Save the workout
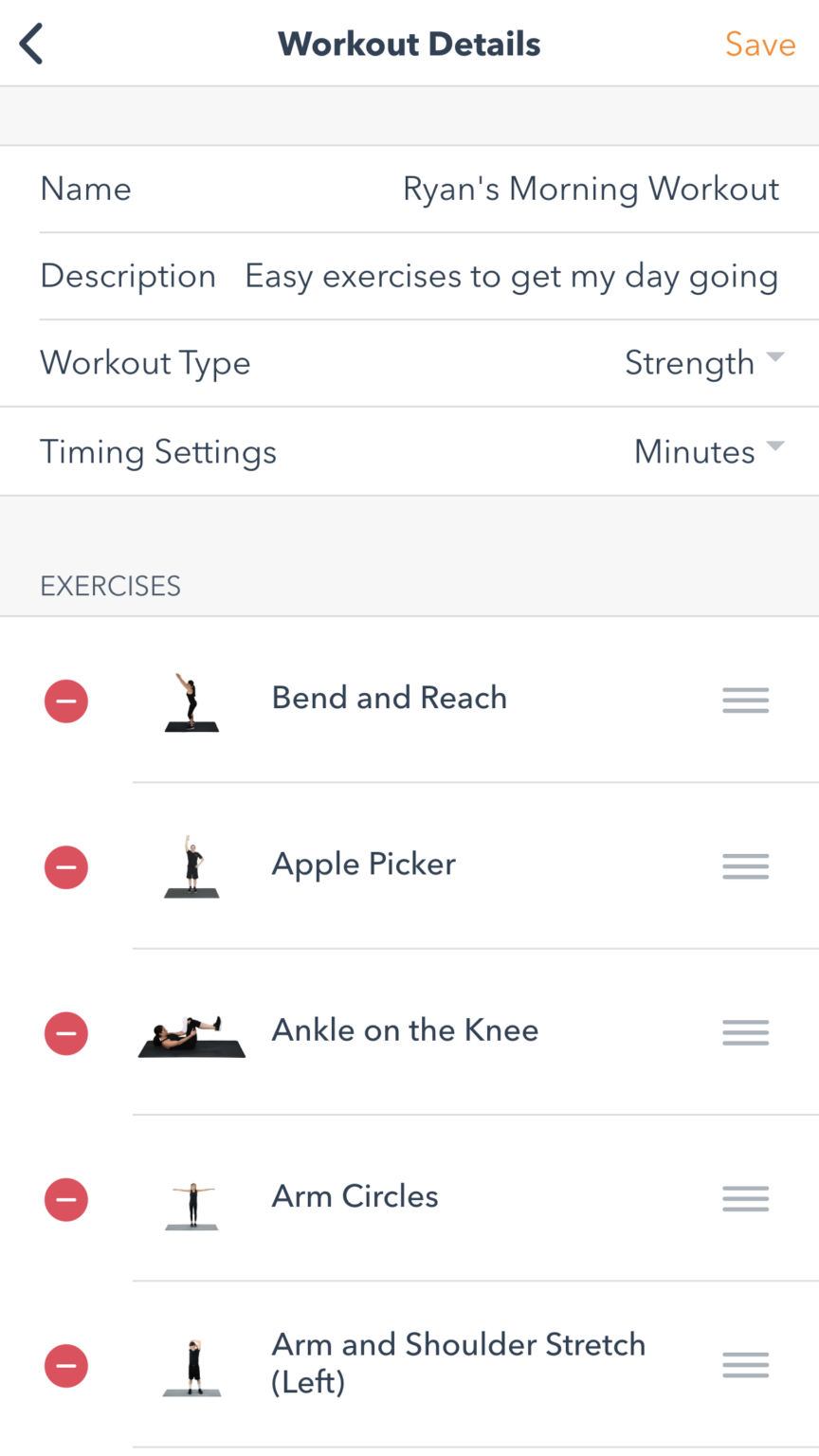 pyautogui.click(x=760, y=44)
